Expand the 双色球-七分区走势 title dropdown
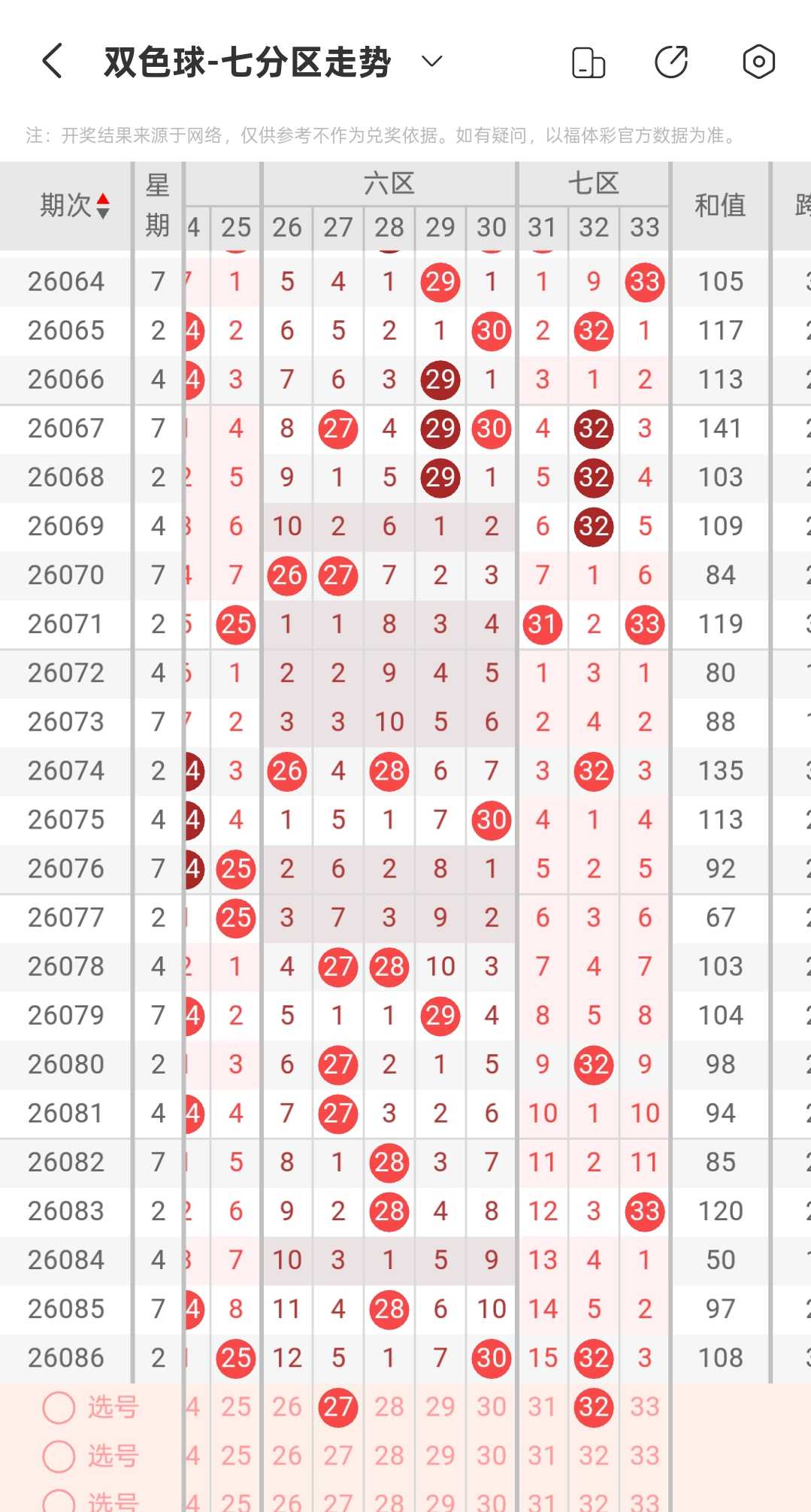This screenshot has width=811, height=1512. click(x=431, y=61)
